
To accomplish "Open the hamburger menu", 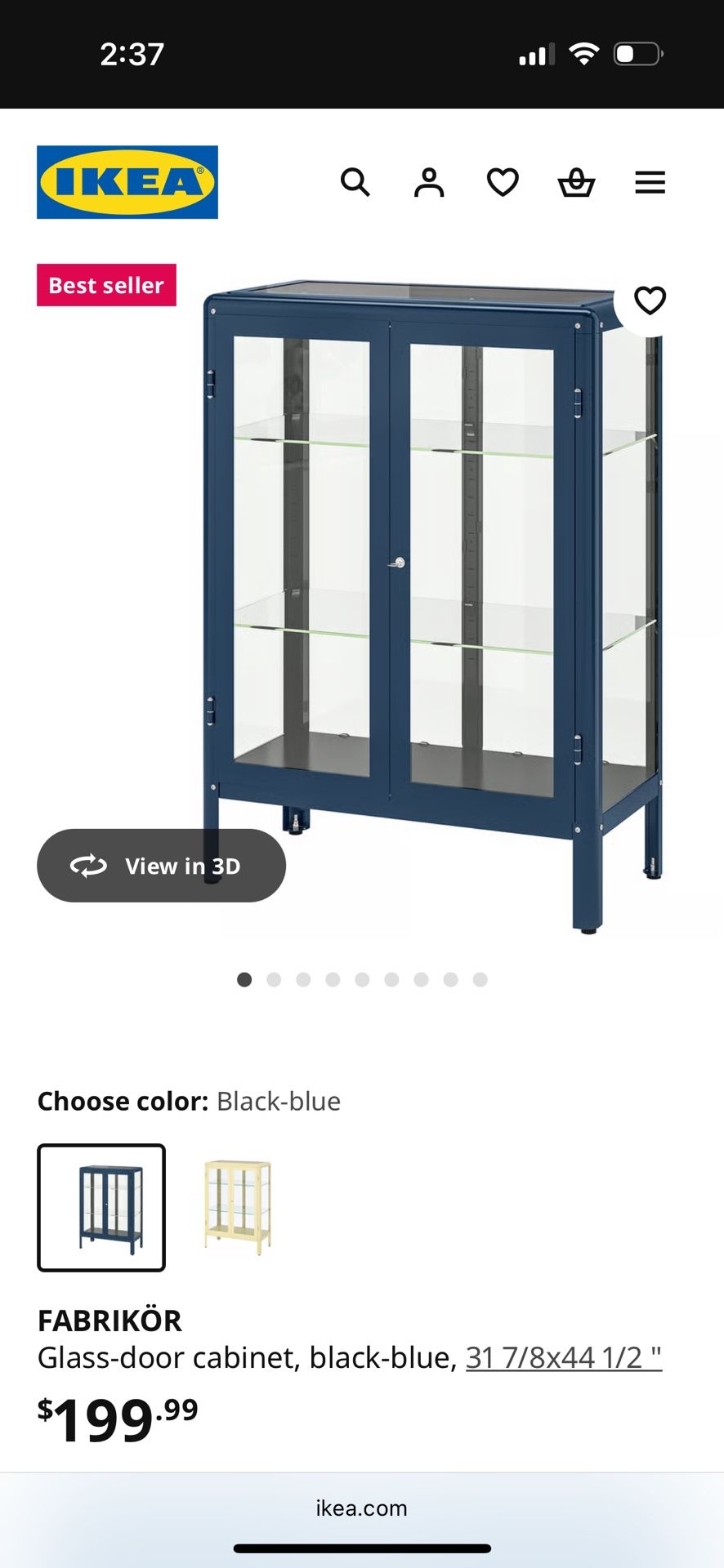I will (x=650, y=182).
